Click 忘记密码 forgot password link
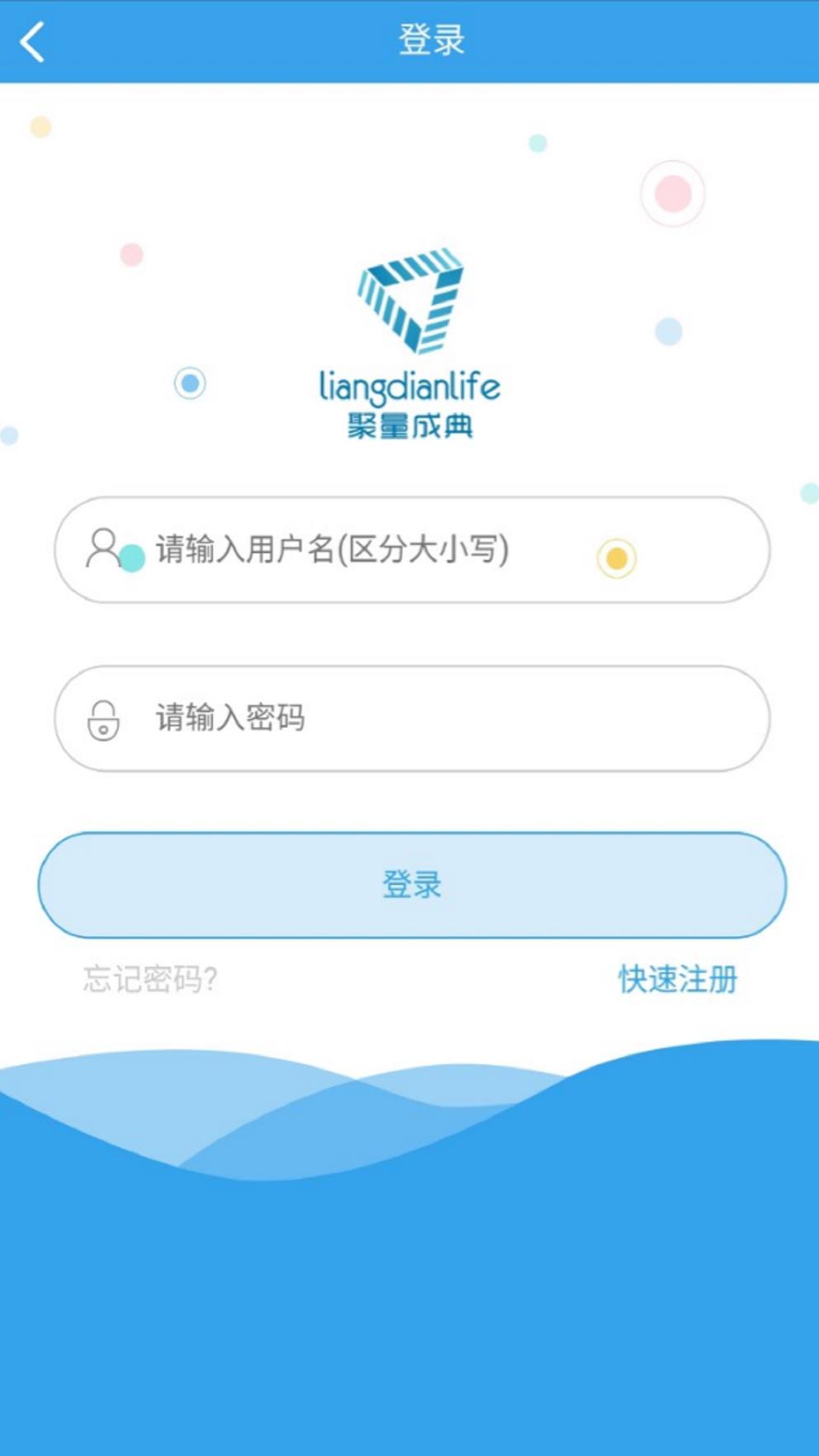This screenshot has width=819, height=1456. coord(148,980)
